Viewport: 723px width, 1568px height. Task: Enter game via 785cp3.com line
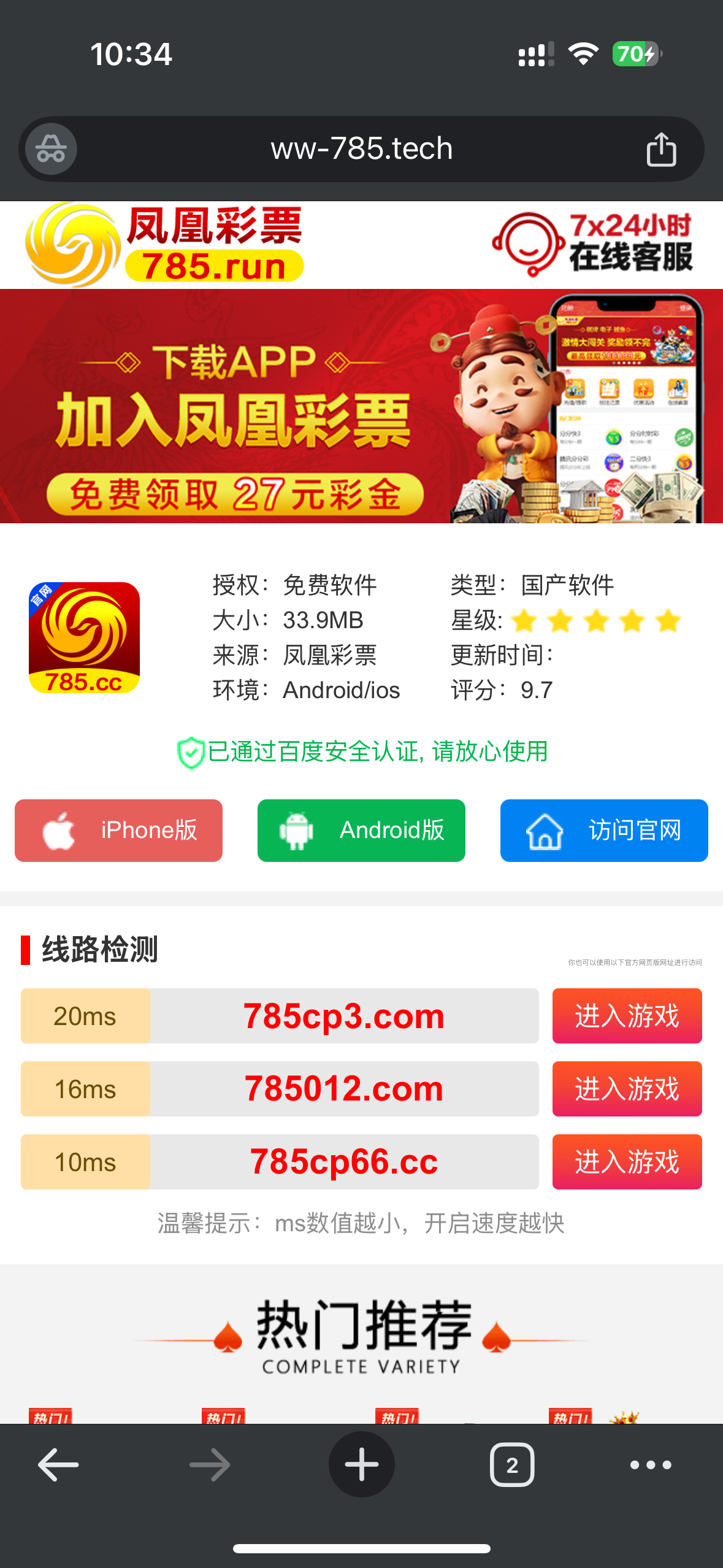point(627,1015)
